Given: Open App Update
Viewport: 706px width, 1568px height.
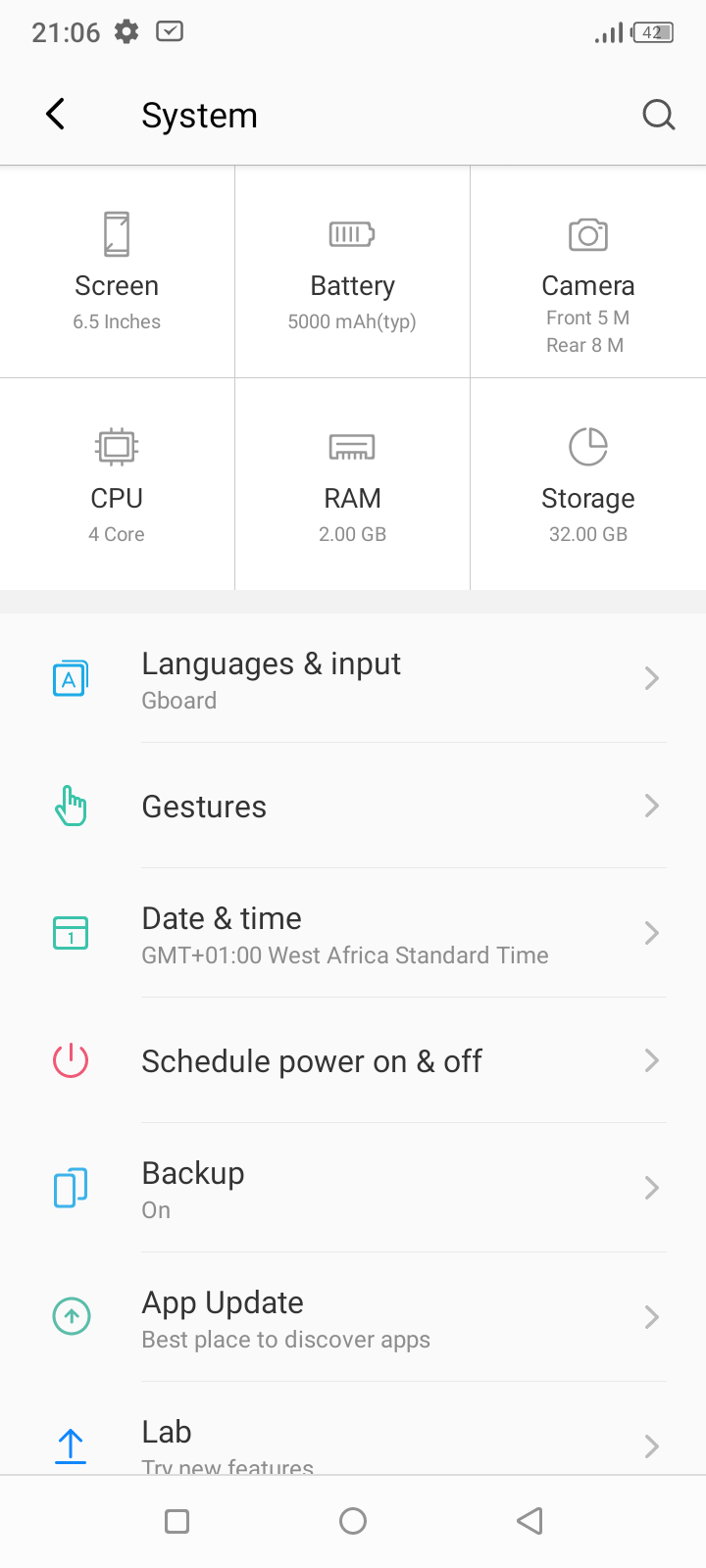Looking at the screenshot, I should click(353, 1317).
